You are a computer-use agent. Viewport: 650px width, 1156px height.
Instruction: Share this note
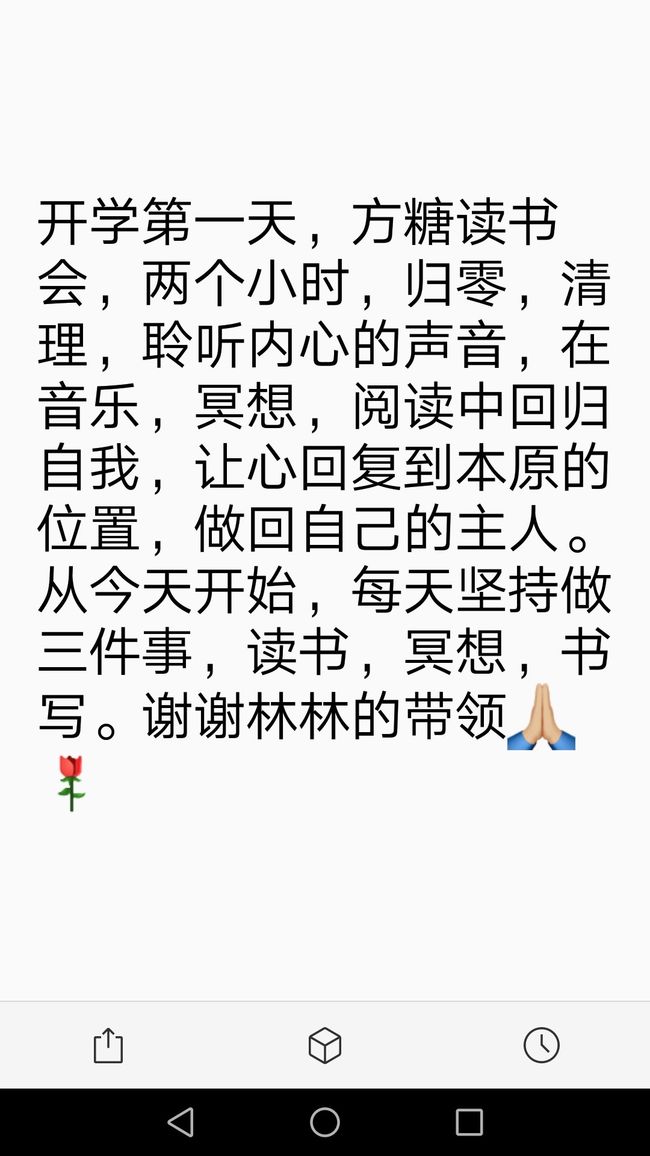coord(108,1045)
